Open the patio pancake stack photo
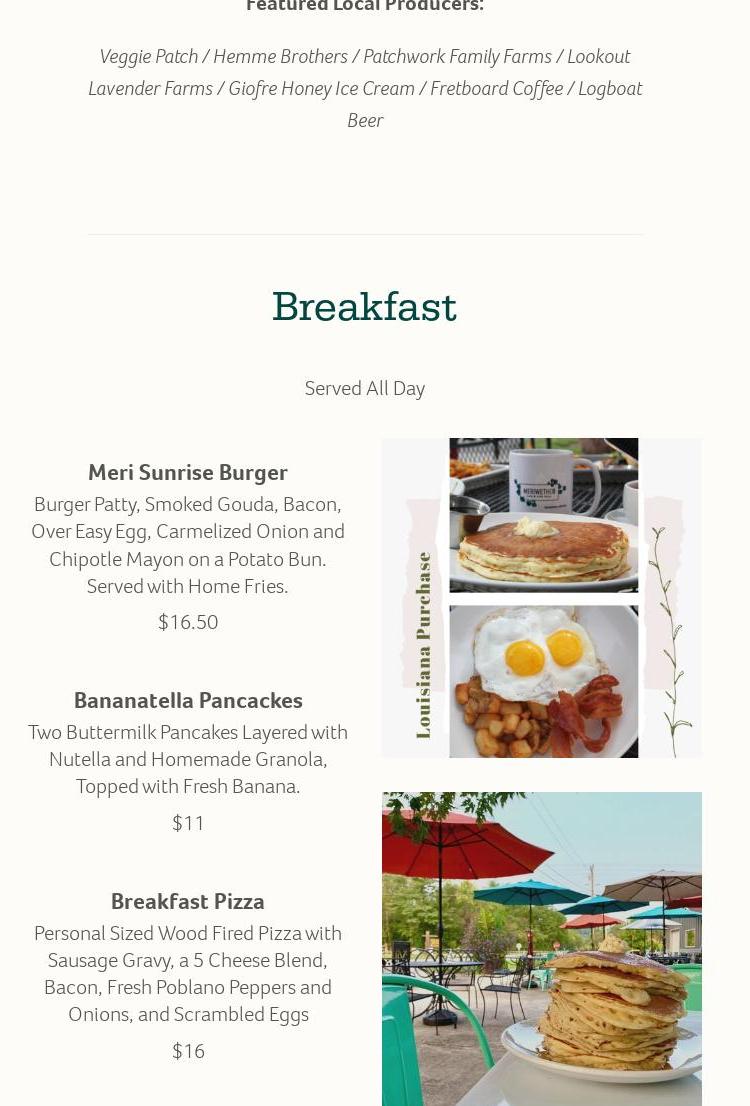750x1106 pixels. pos(541,948)
